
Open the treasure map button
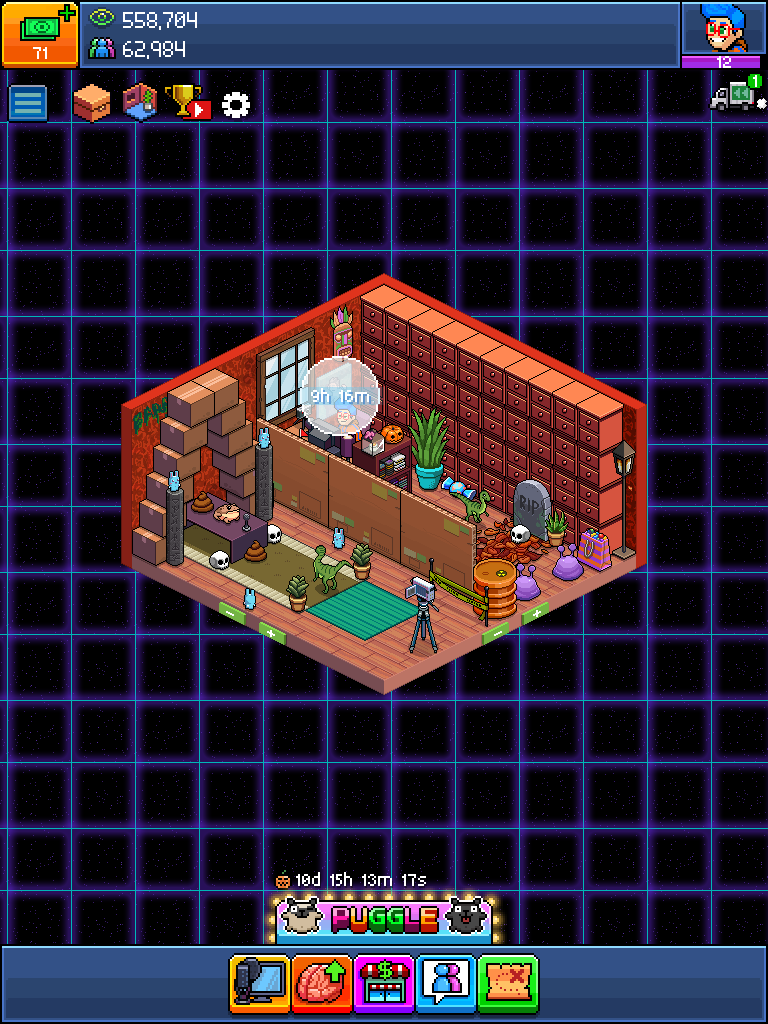pos(508,984)
